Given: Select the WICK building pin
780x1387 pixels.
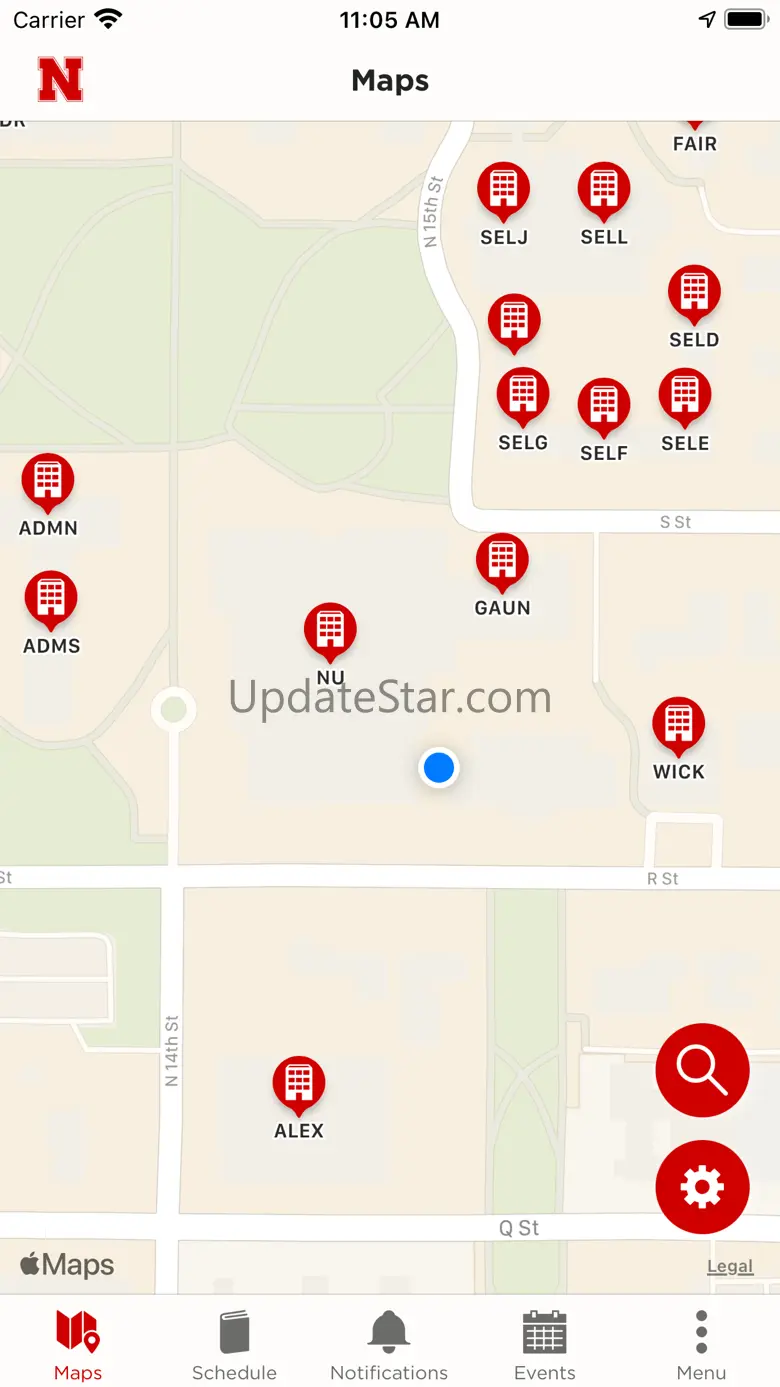Looking at the screenshot, I should (679, 725).
